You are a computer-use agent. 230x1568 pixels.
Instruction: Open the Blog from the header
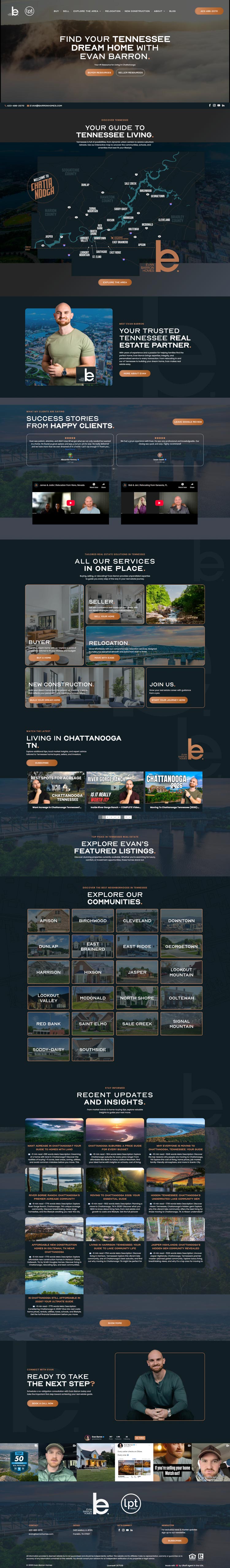tap(172, 11)
